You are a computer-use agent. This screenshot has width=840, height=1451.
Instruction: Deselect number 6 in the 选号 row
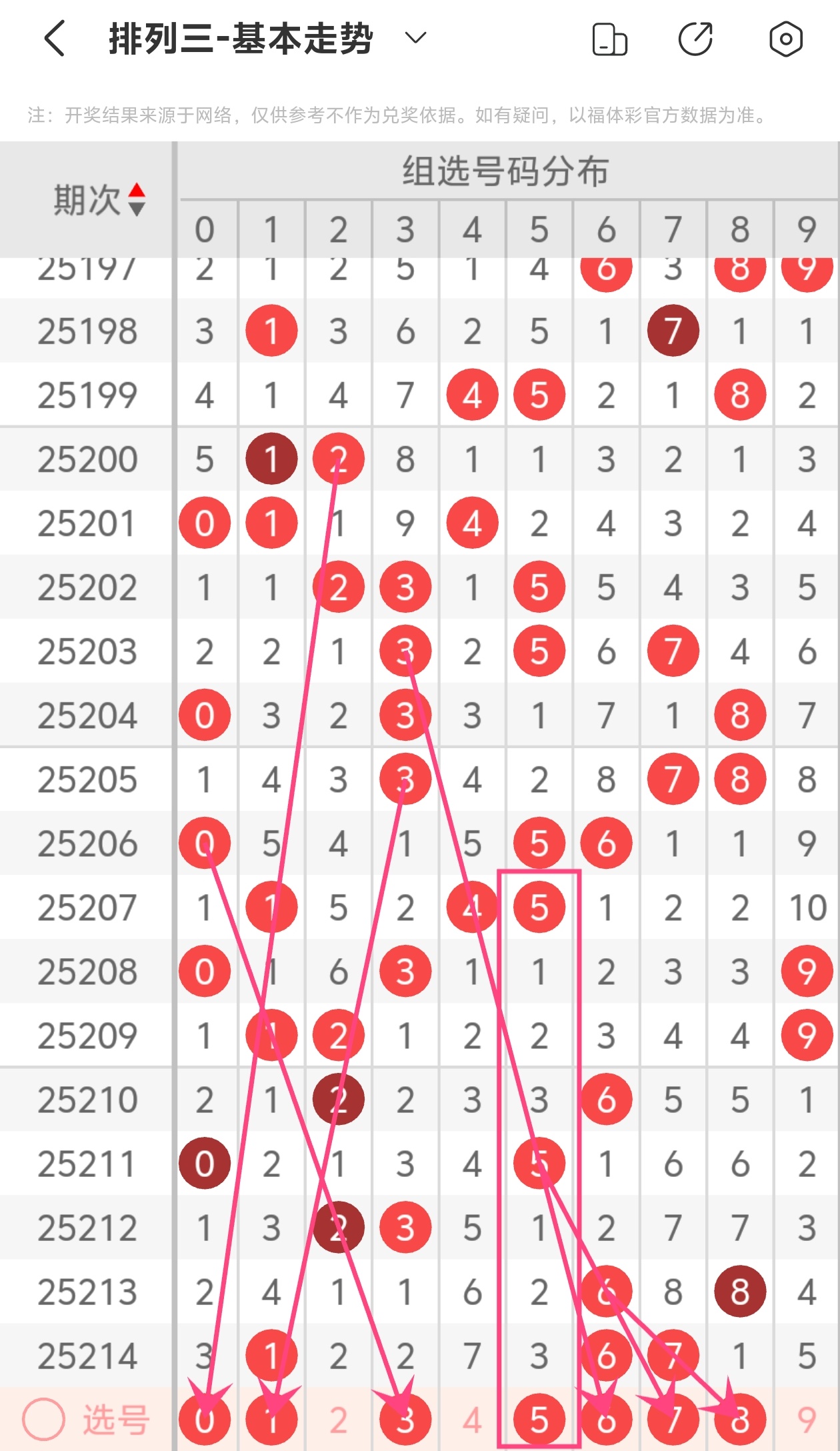coord(606,1420)
